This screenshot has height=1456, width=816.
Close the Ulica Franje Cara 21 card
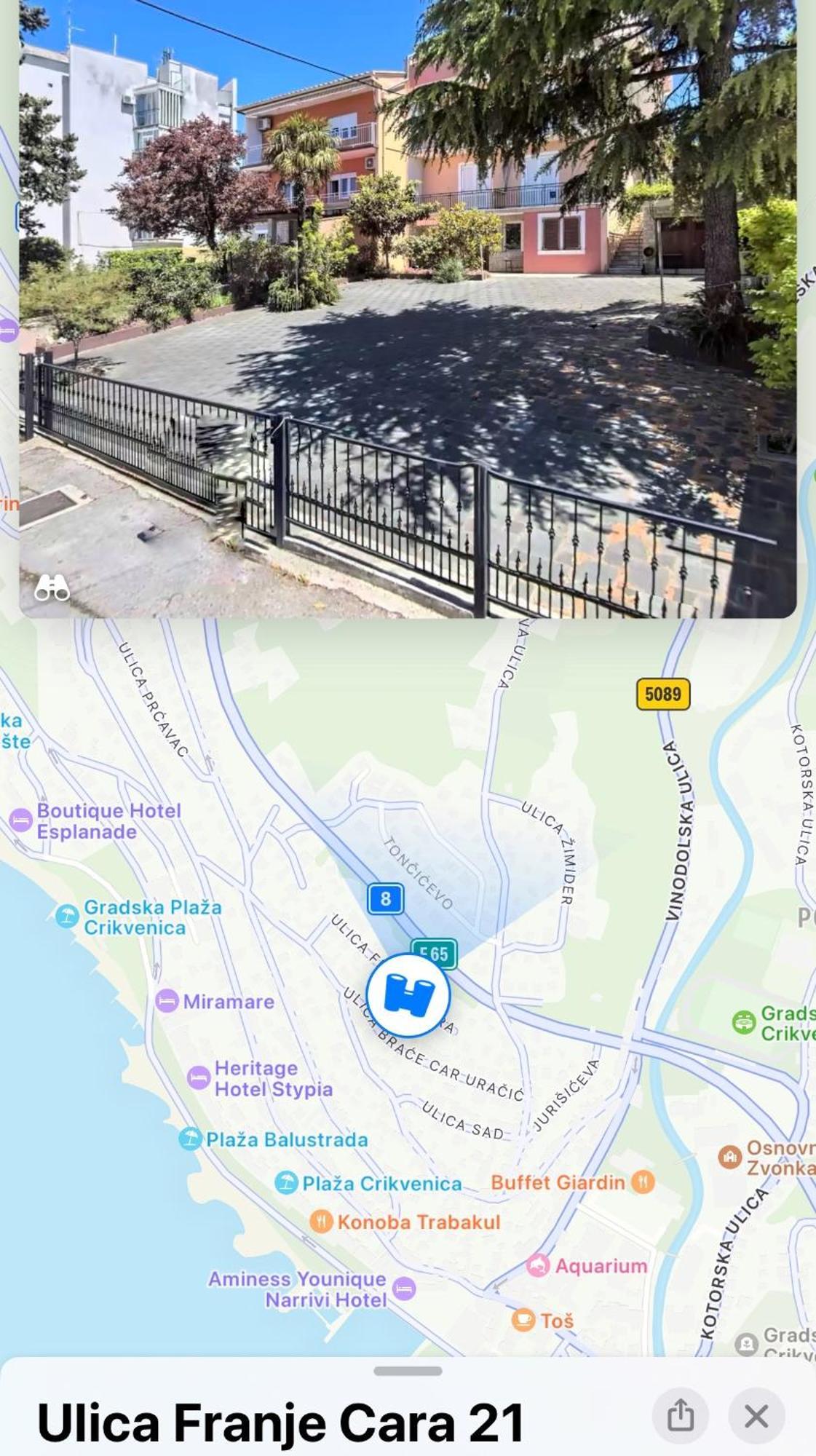(x=756, y=1416)
